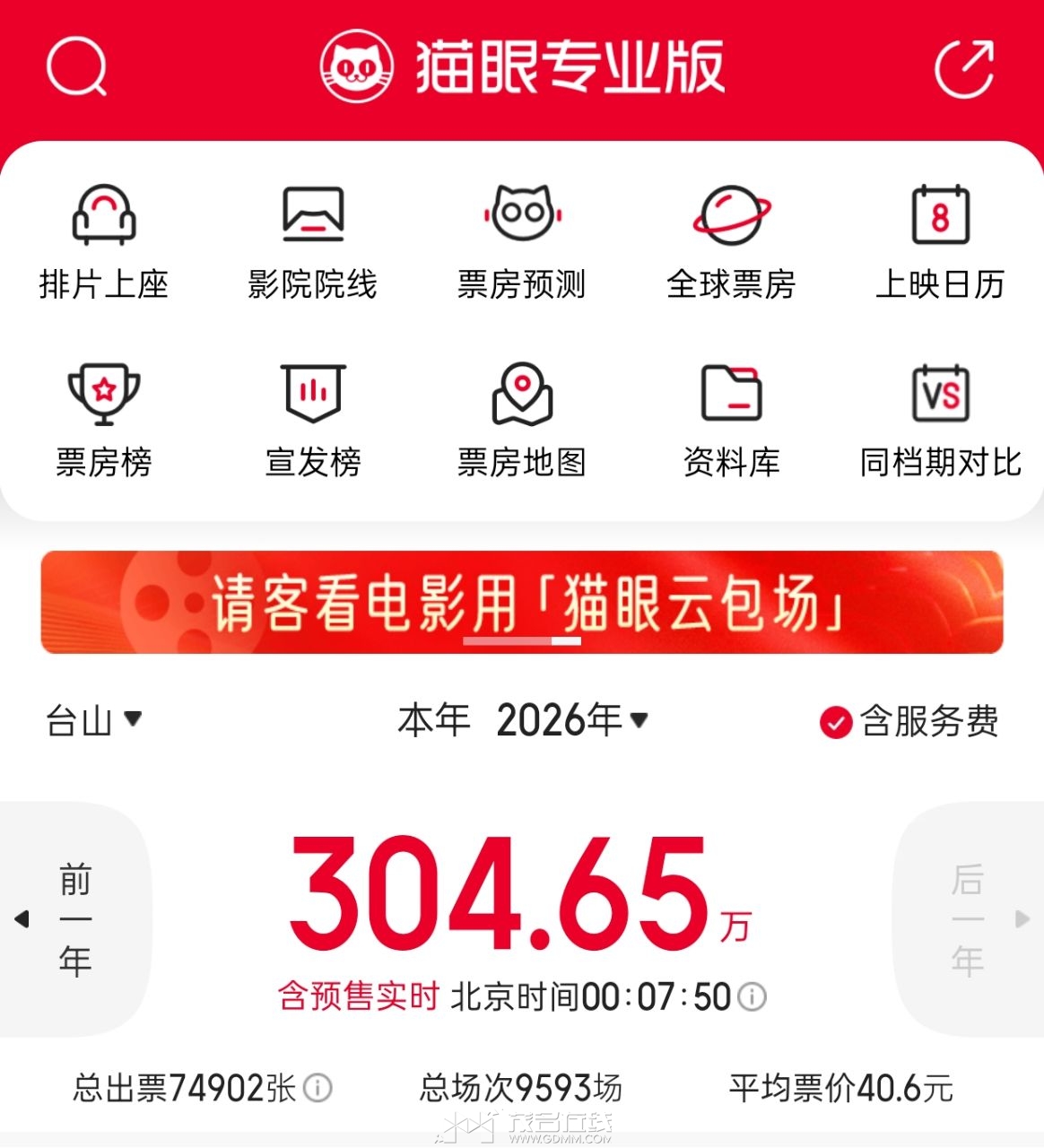
Task: Open the search icon in the header
Action: tap(76, 66)
